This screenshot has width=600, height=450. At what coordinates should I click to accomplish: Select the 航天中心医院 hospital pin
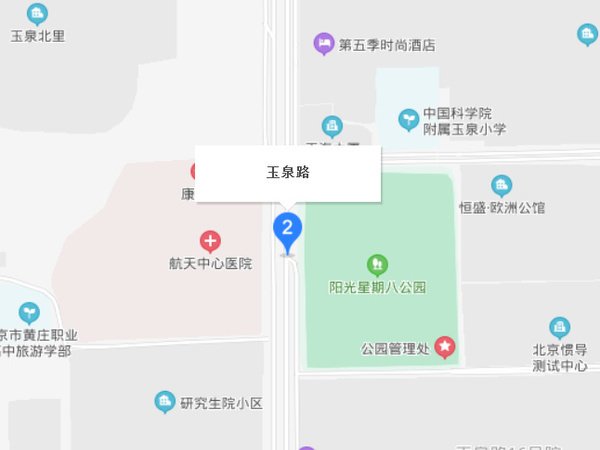tap(210, 241)
